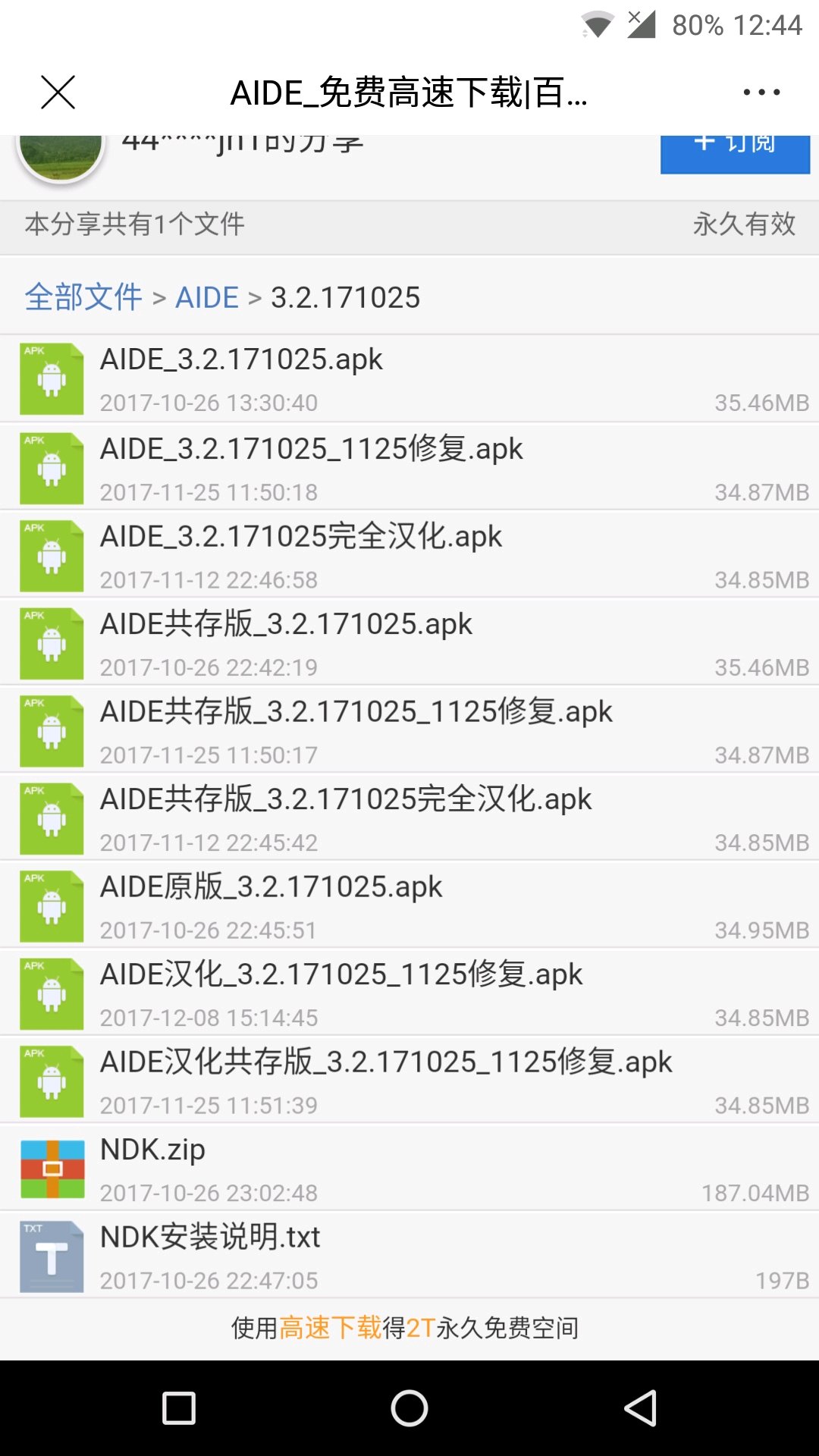Go to 全部文件 in the breadcrumb
Viewport: 819px width, 1456px height.
83,297
